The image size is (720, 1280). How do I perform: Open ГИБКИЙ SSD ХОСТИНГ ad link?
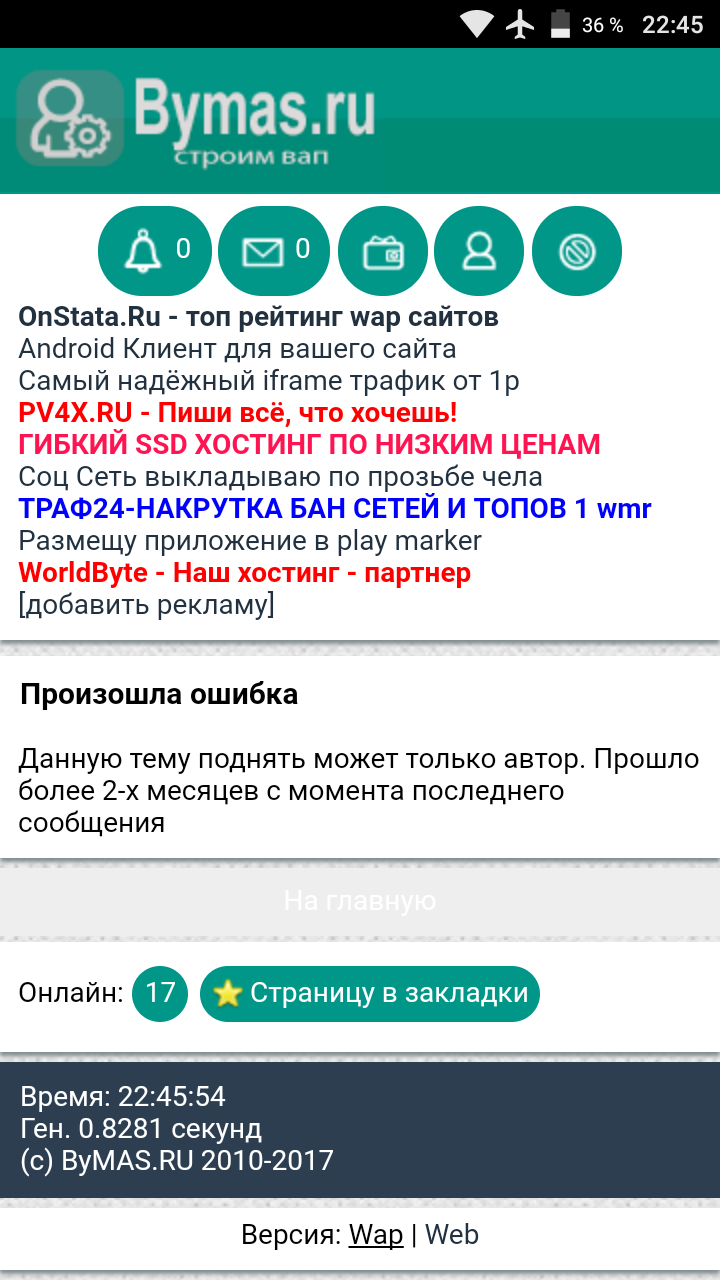(309, 445)
